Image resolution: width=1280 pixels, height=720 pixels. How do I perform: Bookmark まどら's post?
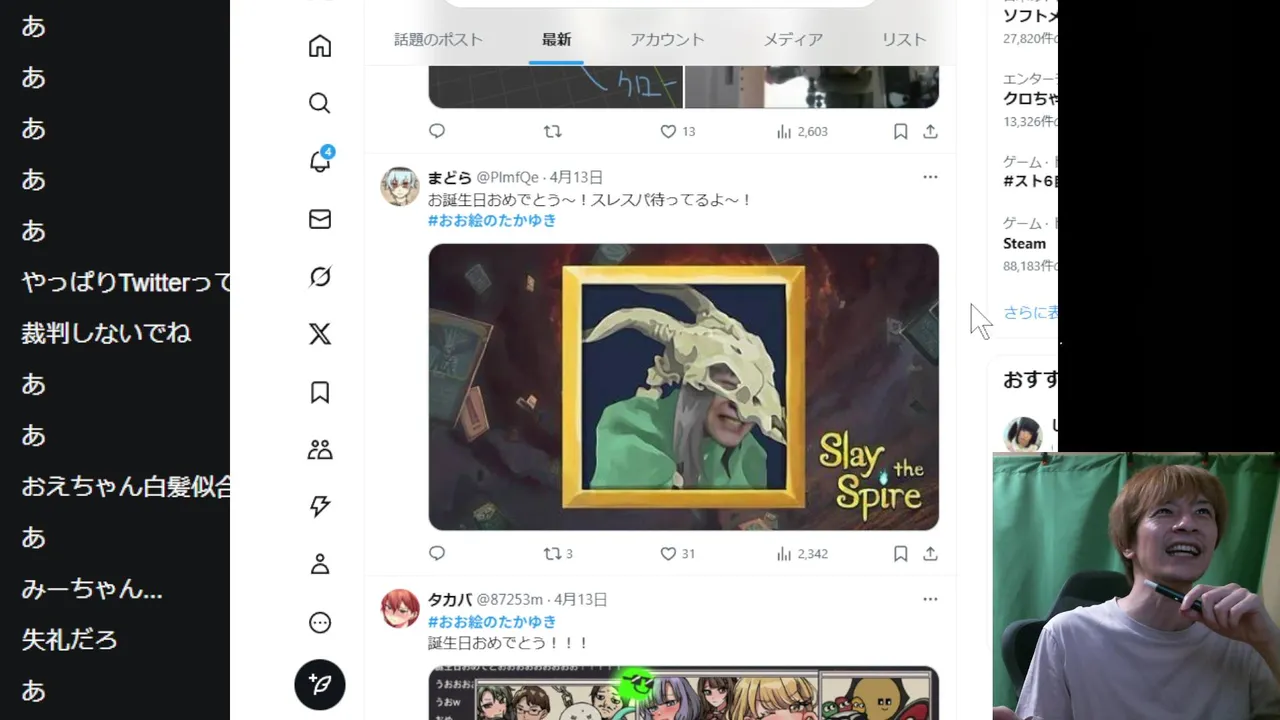click(x=900, y=553)
